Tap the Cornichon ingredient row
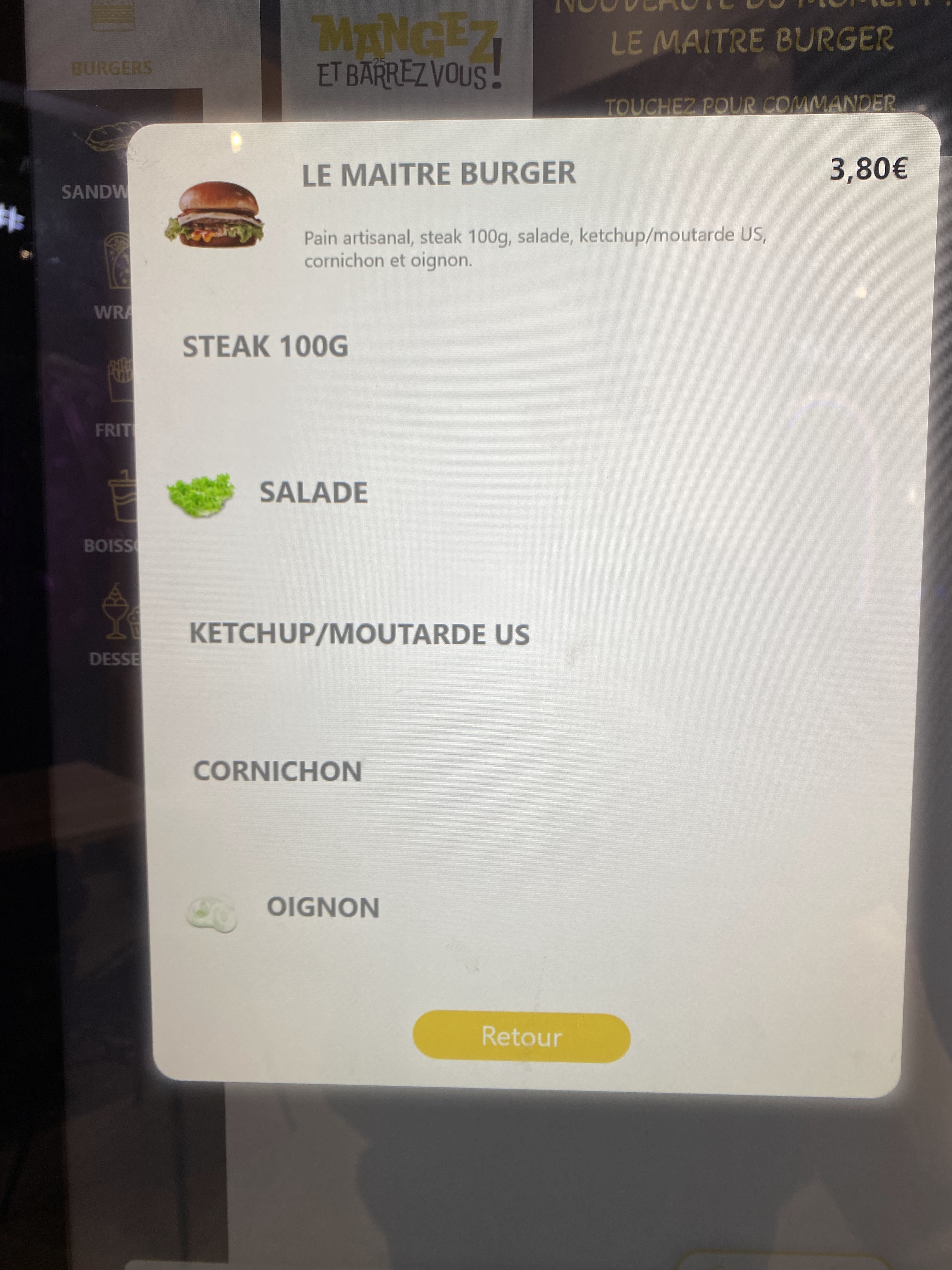 (277, 771)
